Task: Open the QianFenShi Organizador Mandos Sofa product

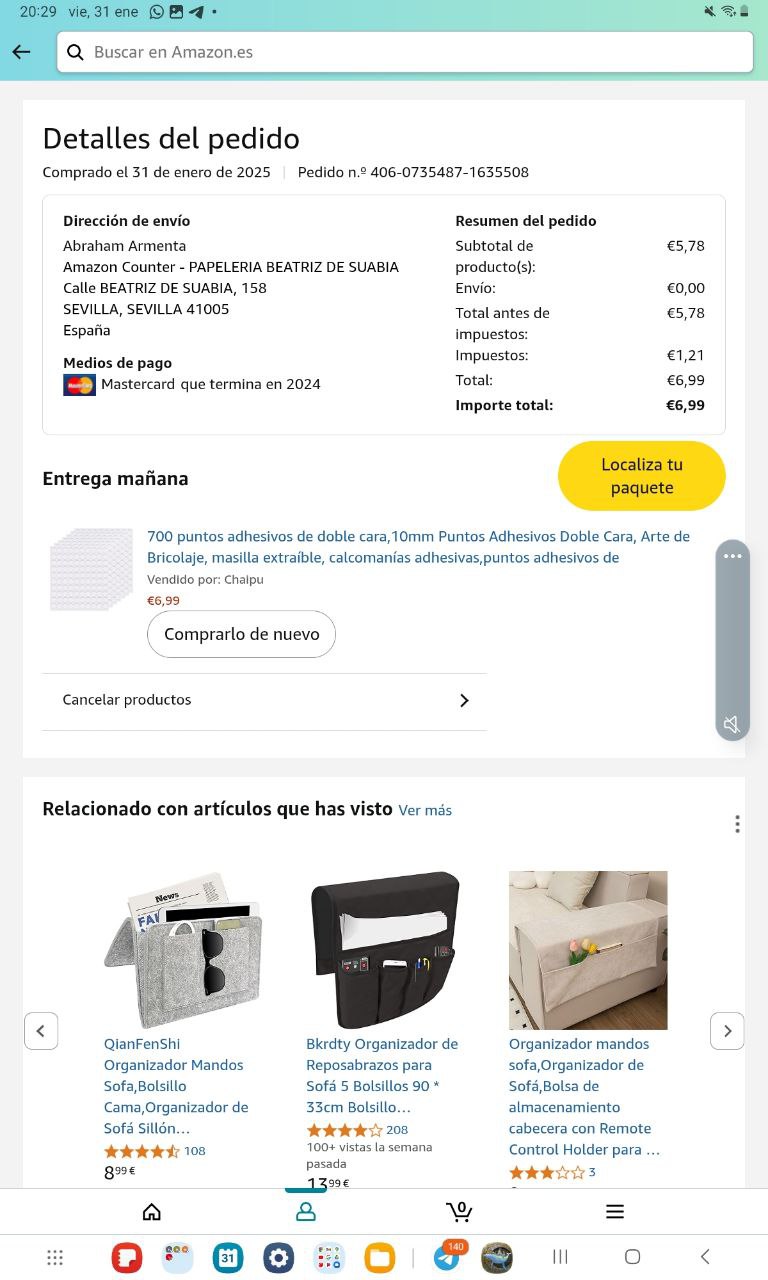Action: pyautogui.click(x=176, y=1085)
